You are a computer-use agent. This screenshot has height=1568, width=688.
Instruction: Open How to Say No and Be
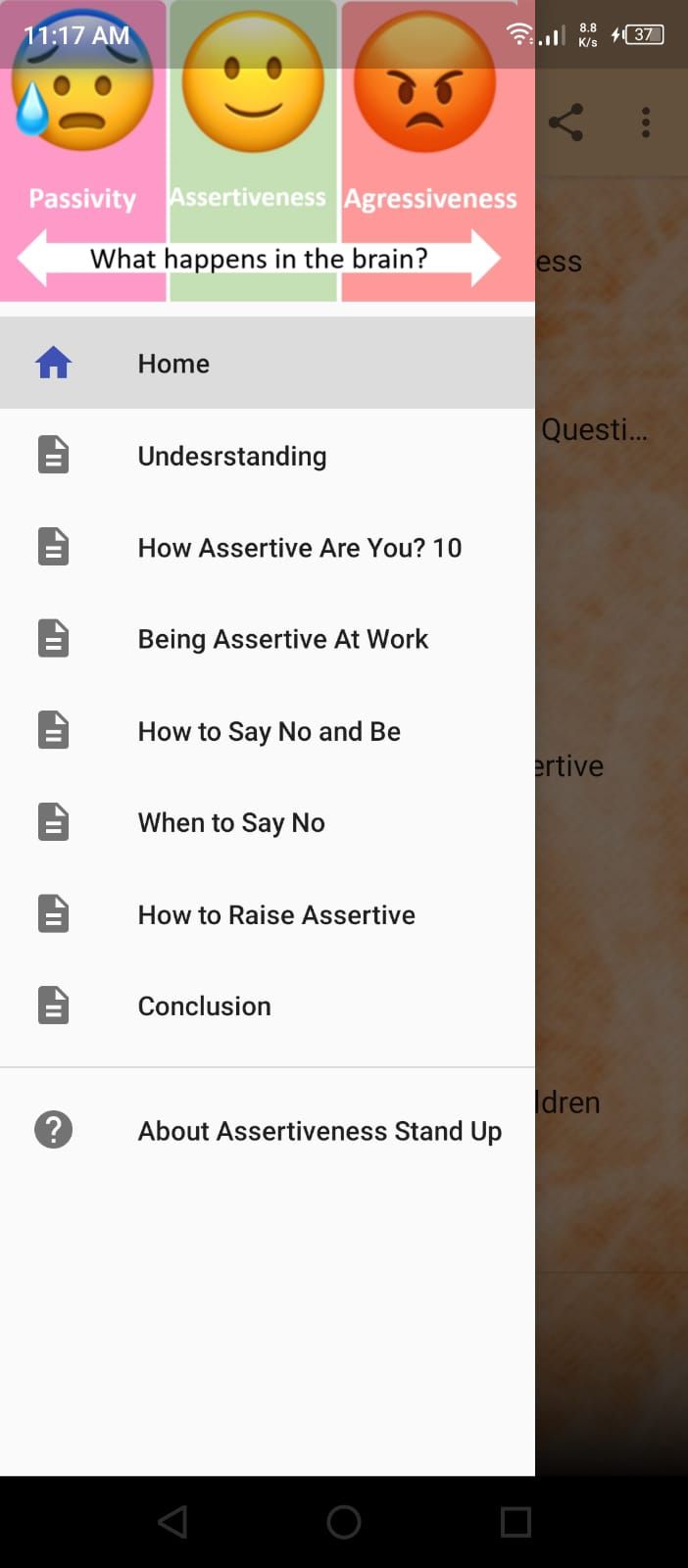tap(269, 731)
